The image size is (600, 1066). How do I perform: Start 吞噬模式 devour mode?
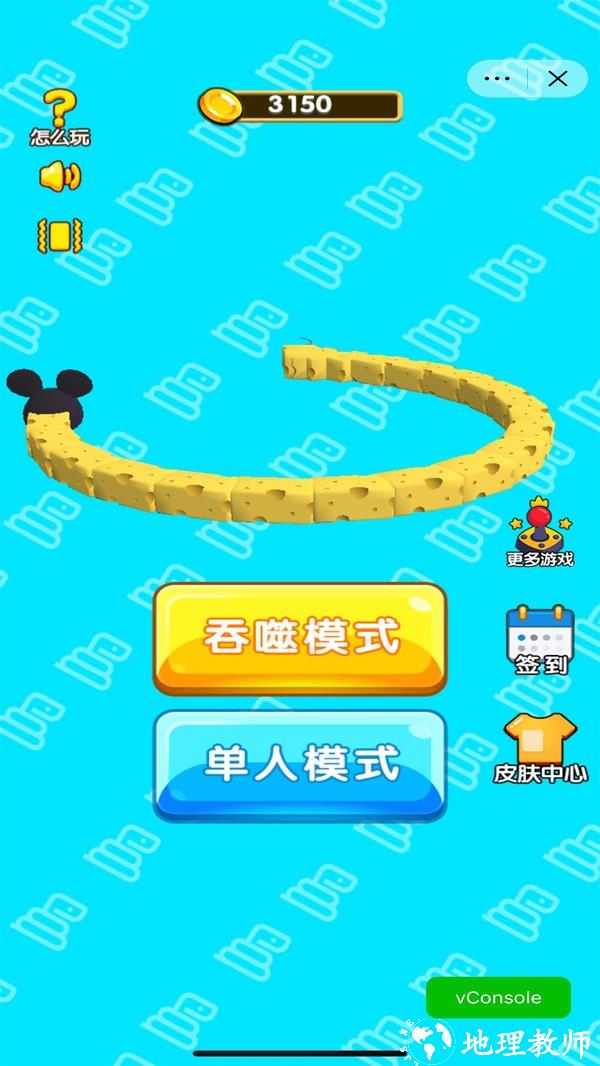(300, 638)
